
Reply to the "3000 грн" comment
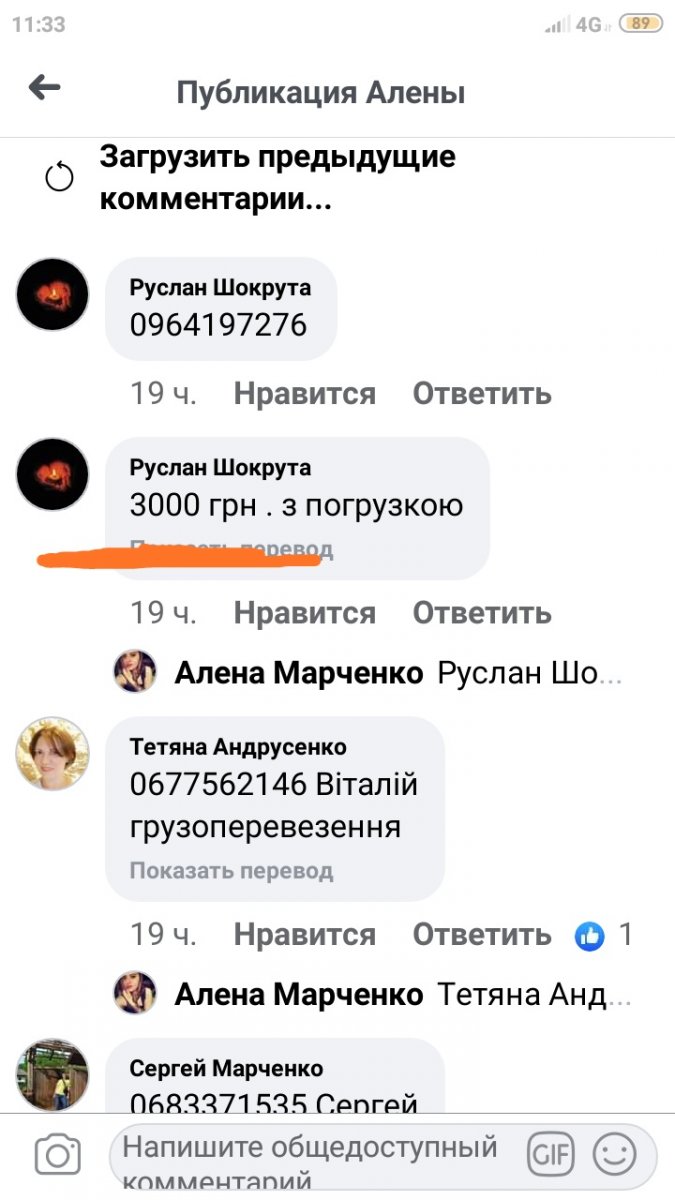pos(481,612)
